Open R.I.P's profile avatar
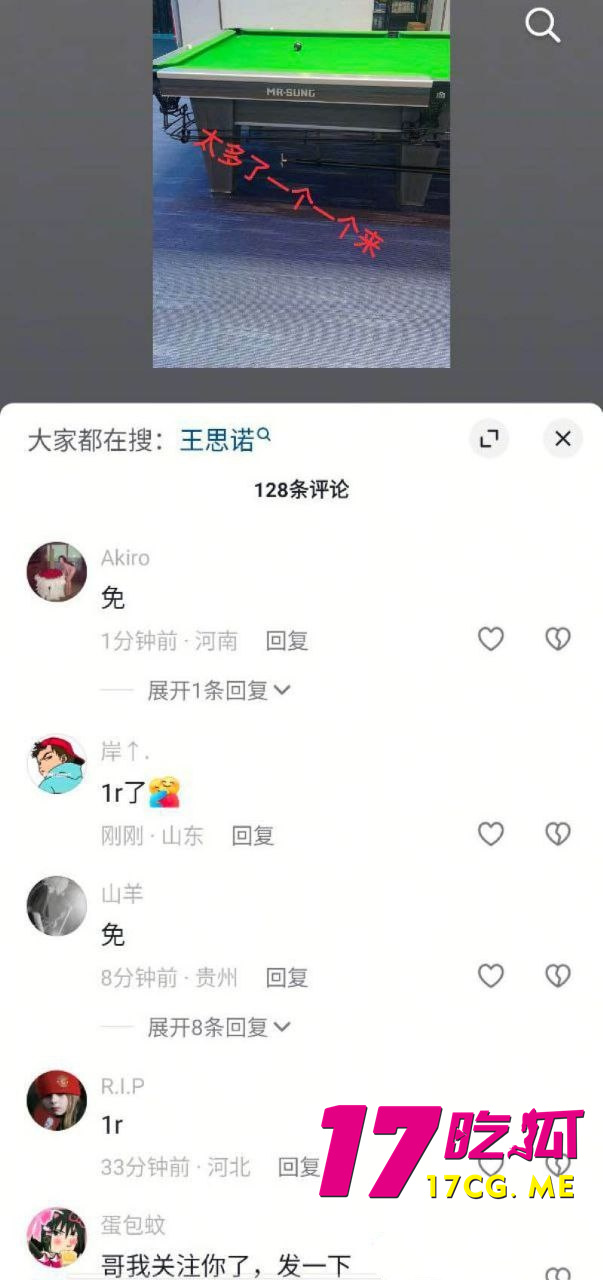 [x=56, y=1100]
